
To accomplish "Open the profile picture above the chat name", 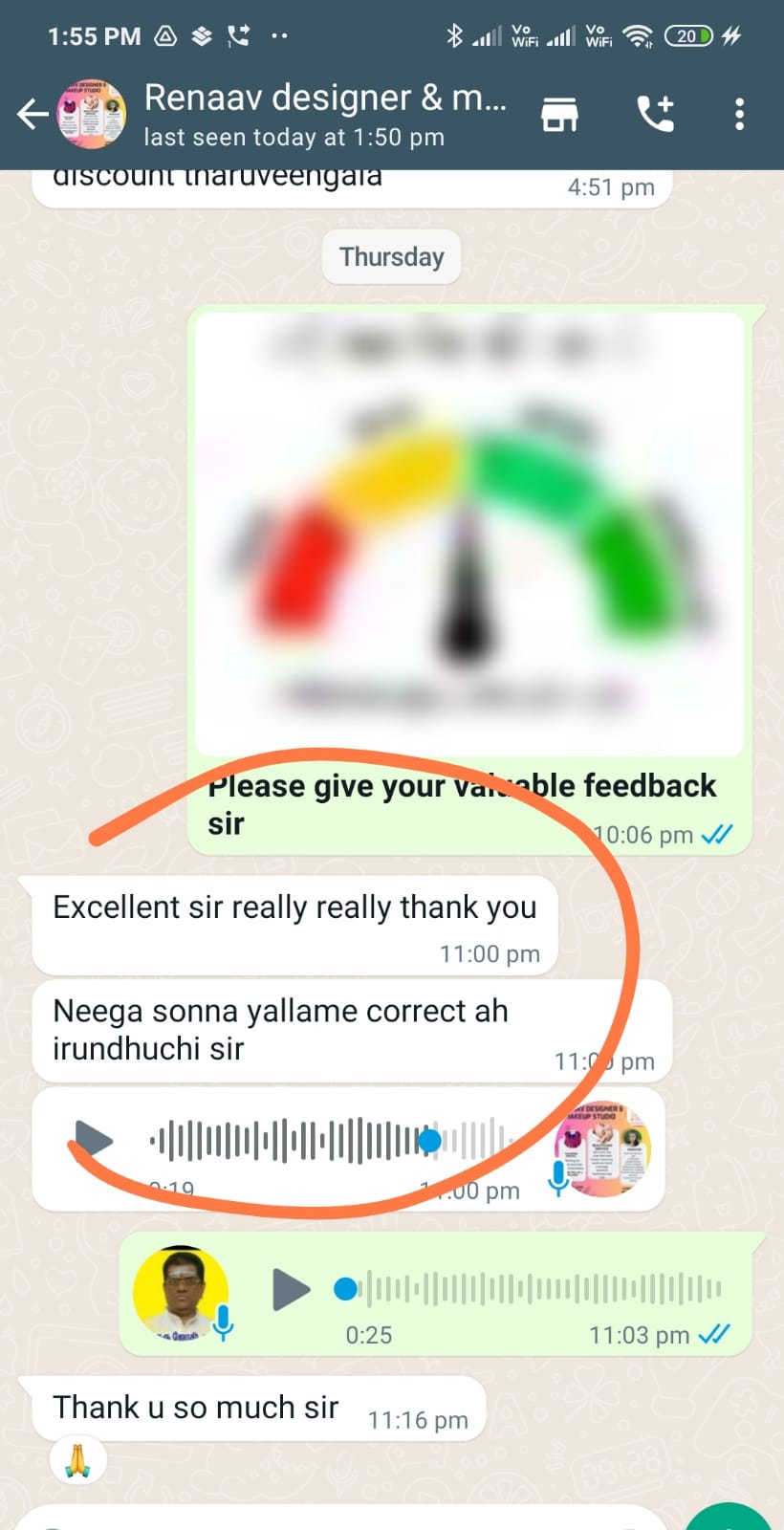I will coord(92,115).
